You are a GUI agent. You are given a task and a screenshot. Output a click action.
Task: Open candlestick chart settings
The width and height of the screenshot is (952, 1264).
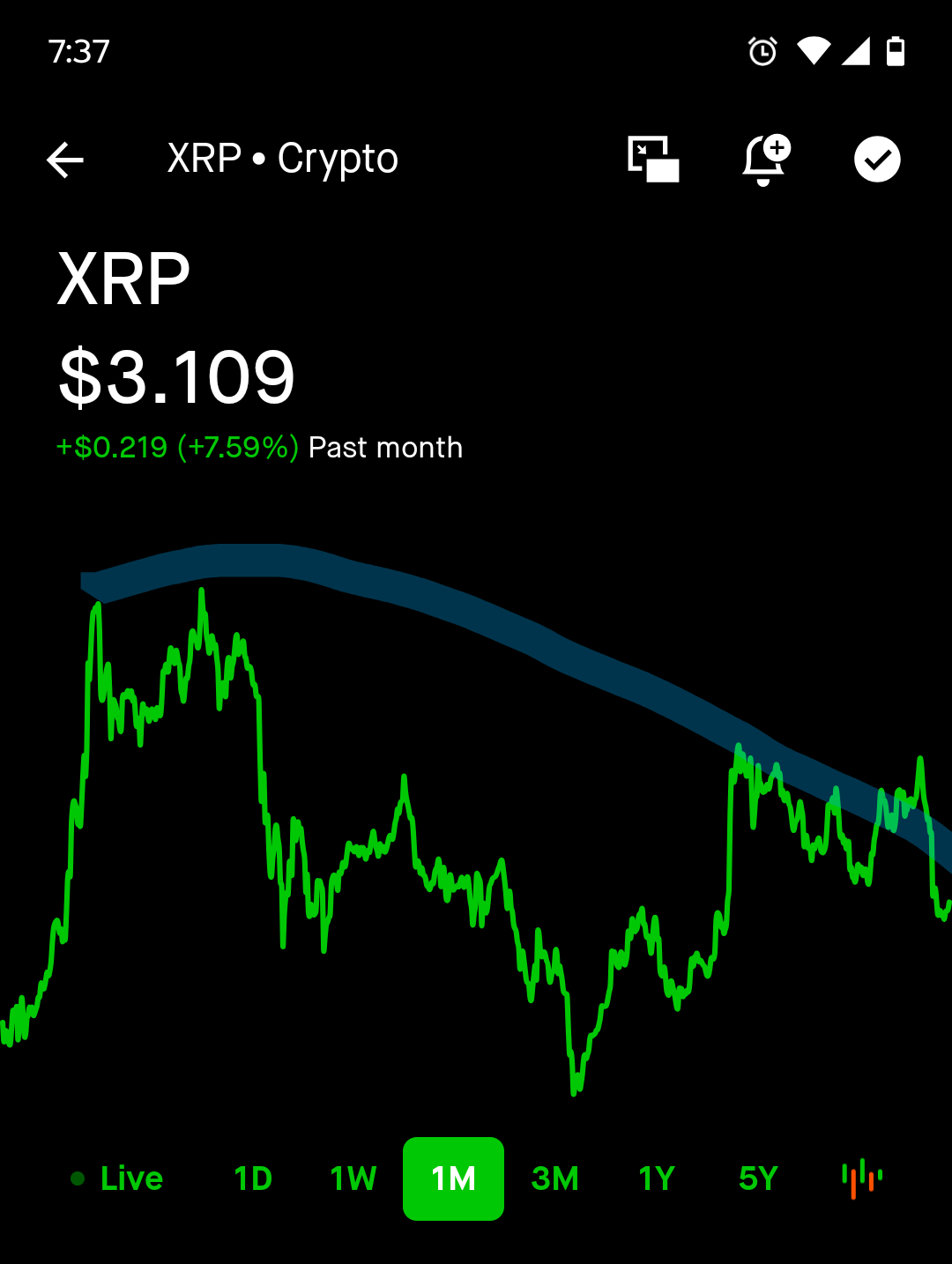click(x=862, y=1178)
